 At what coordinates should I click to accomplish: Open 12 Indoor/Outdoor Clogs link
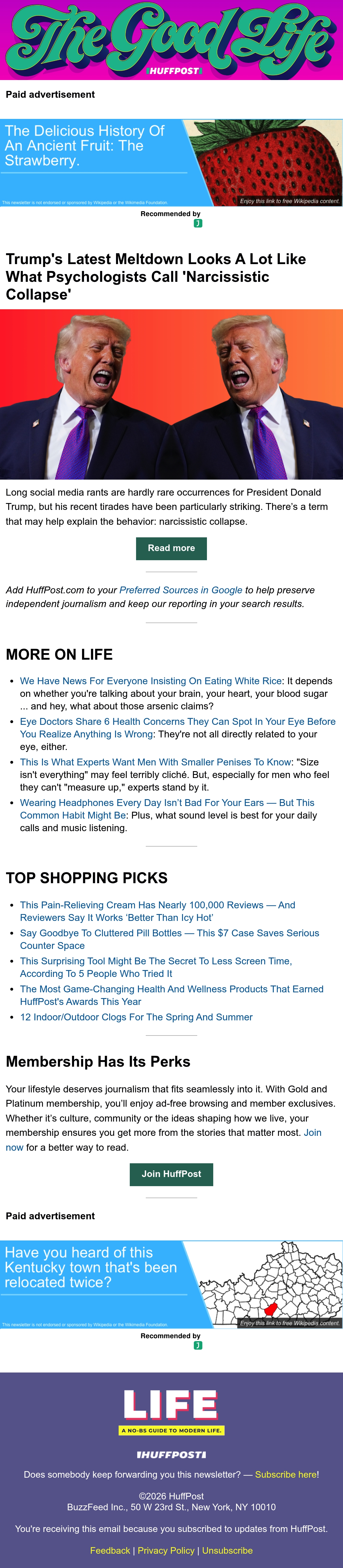point(136,1017)
